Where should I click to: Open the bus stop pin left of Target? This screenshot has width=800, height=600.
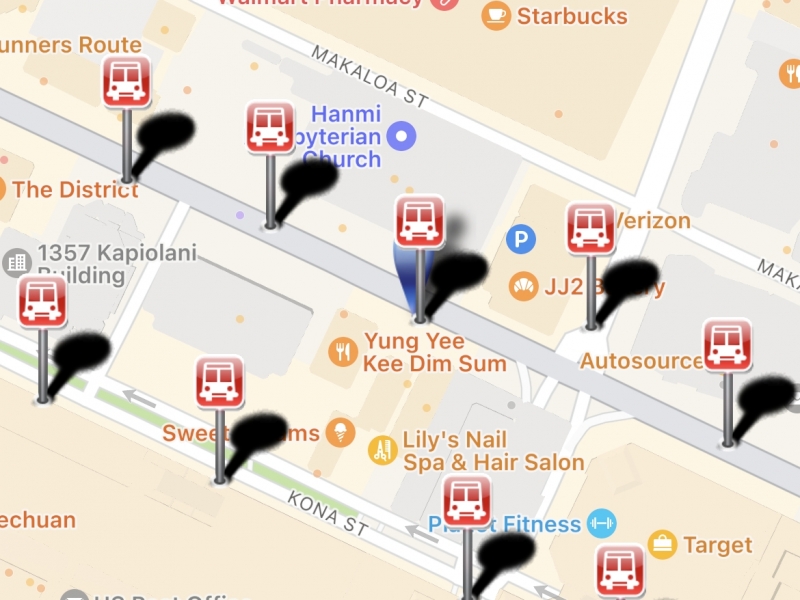tap(620, 570)
